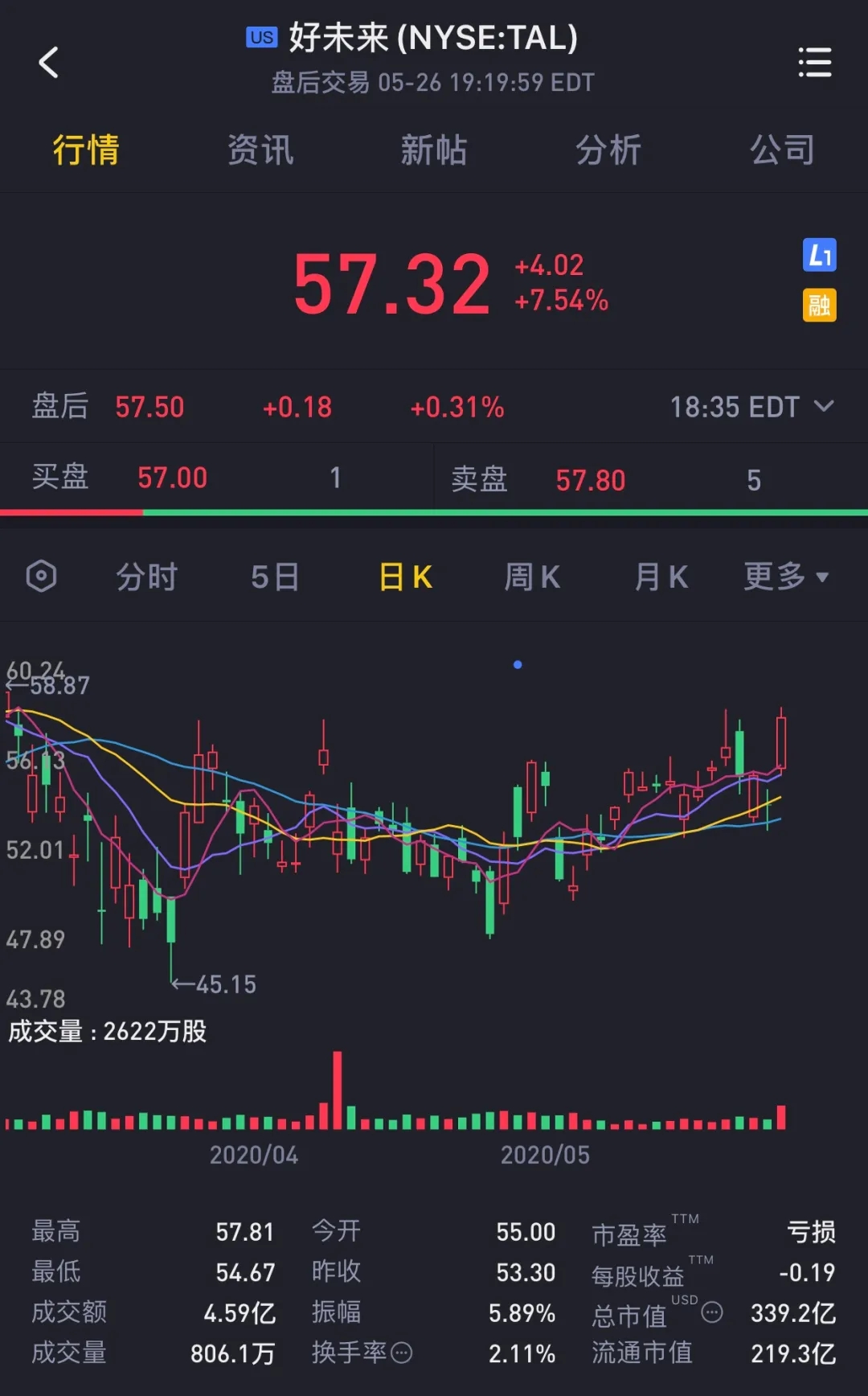Show info for 换手率 circle icon
Viewport: 868px width, 1396px height.
point(401,1353)
